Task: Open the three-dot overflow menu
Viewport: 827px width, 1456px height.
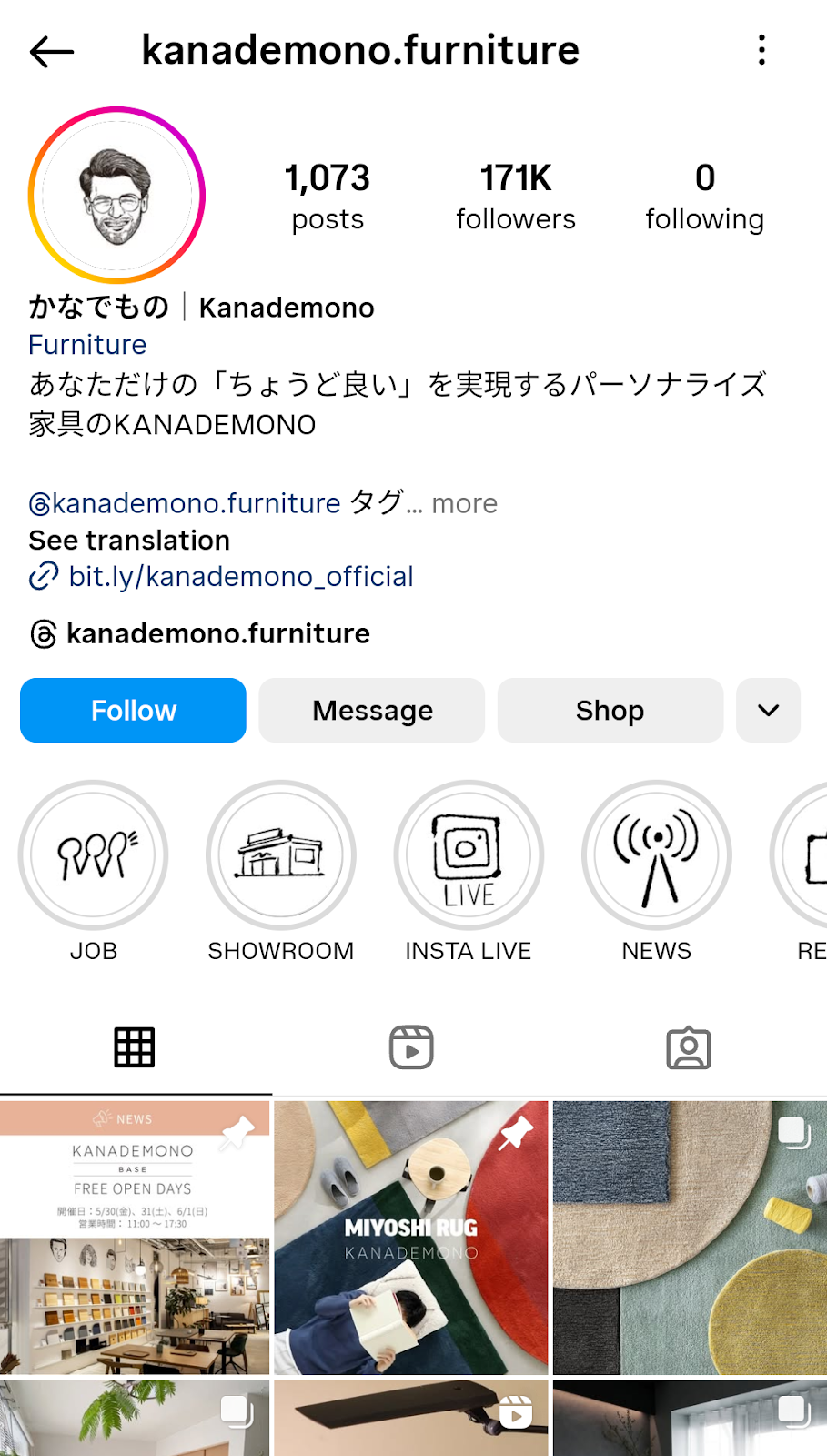Action: click(x=761, y=50)
